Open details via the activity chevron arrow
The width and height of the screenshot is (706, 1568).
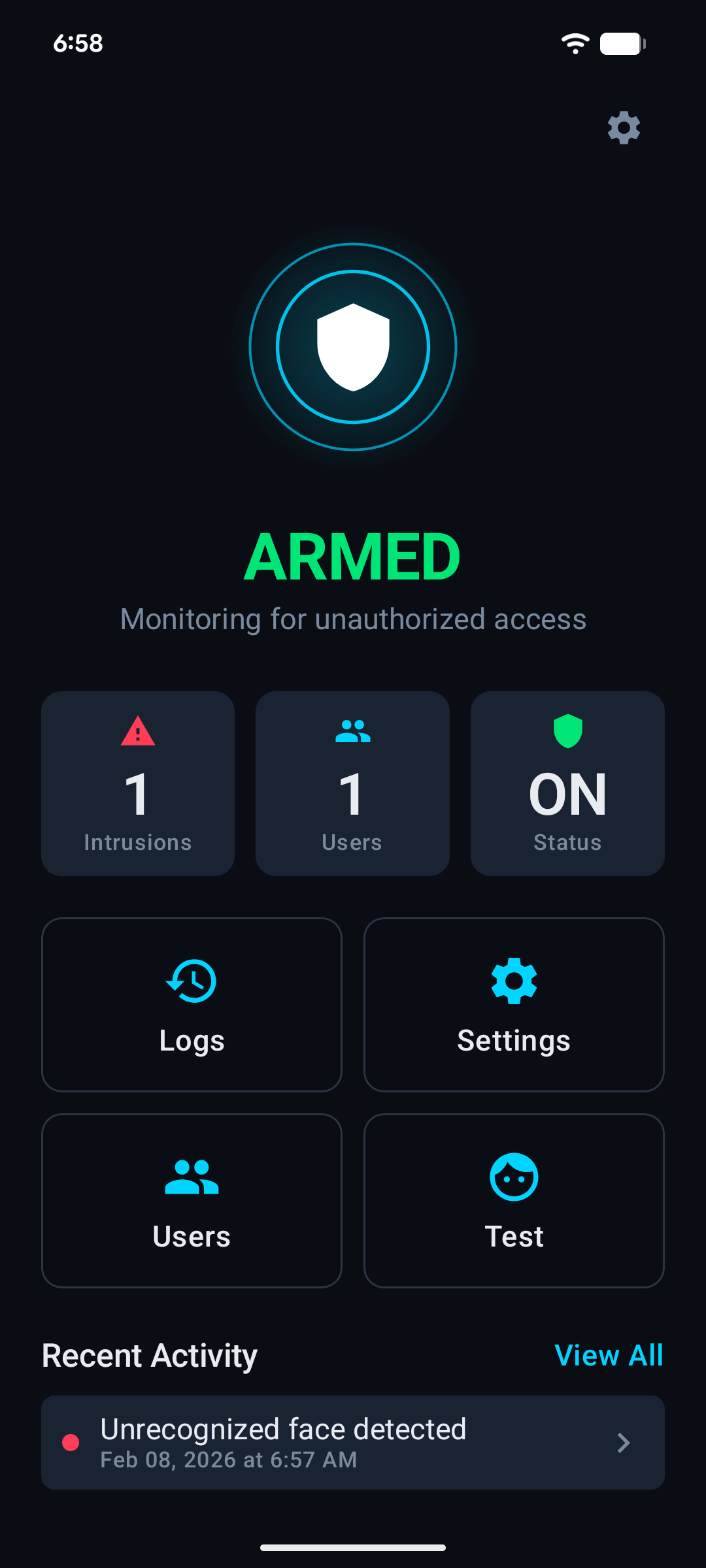tap(622, 1443)
